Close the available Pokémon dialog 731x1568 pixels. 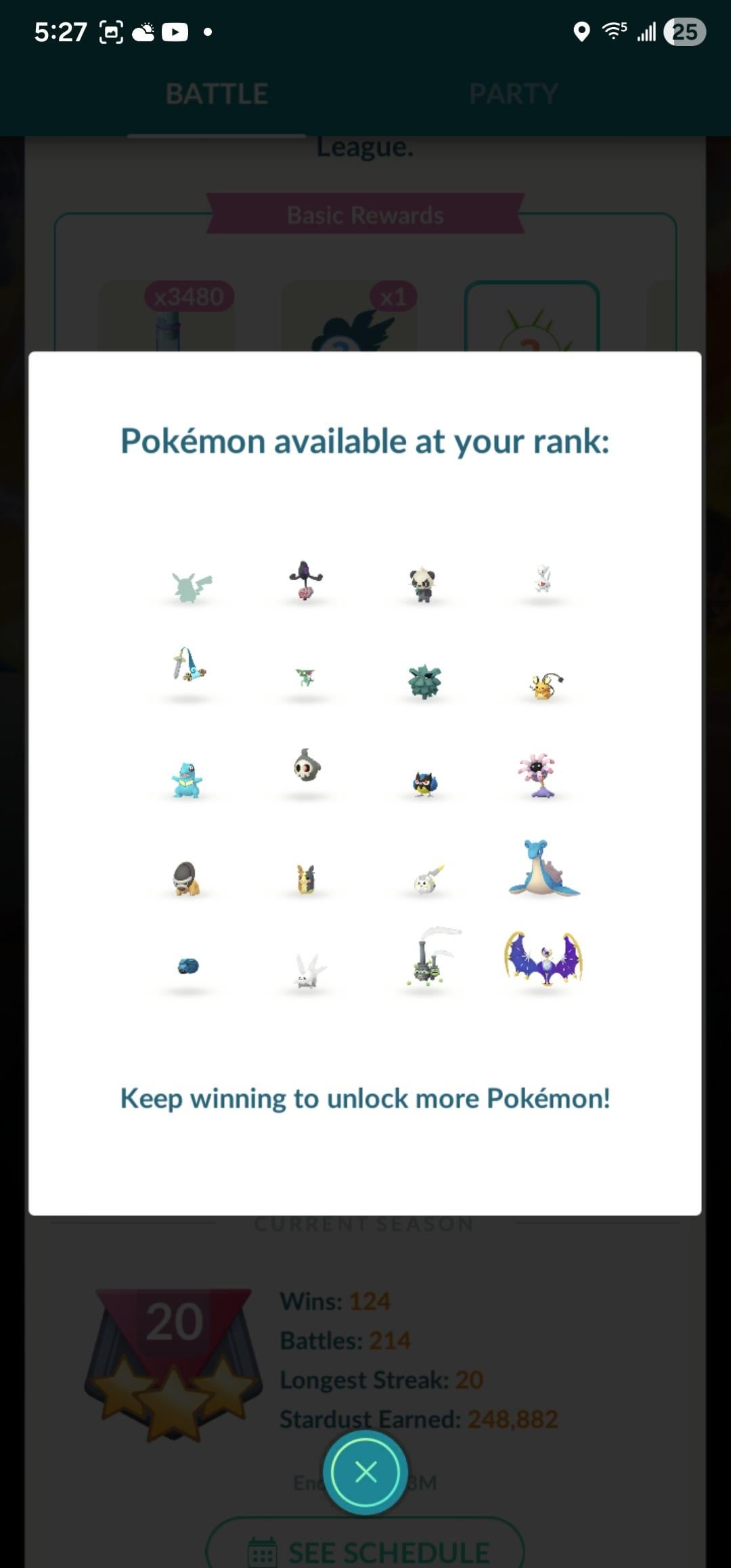[x=365, y=1472]
